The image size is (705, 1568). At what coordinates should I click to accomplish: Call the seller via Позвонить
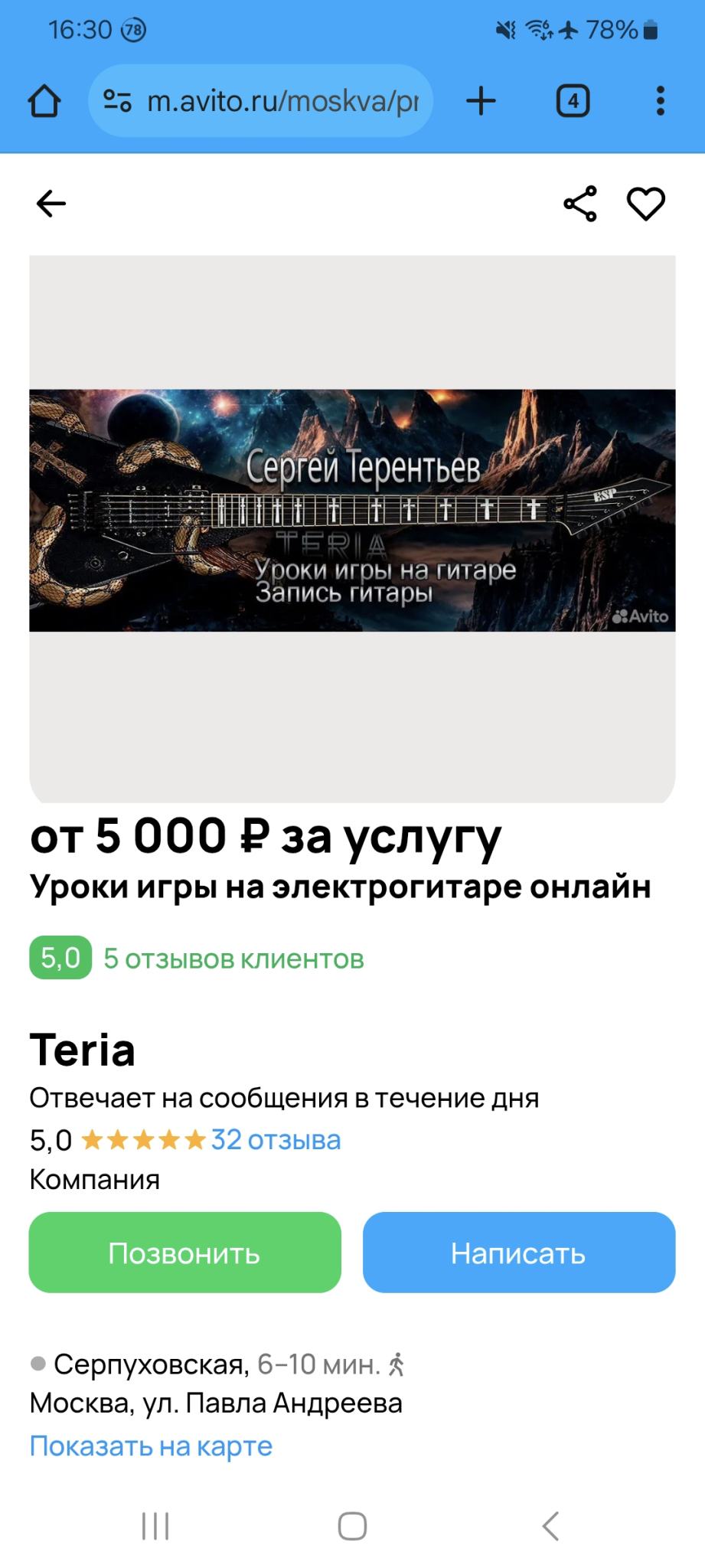(x=184, y=1253)
